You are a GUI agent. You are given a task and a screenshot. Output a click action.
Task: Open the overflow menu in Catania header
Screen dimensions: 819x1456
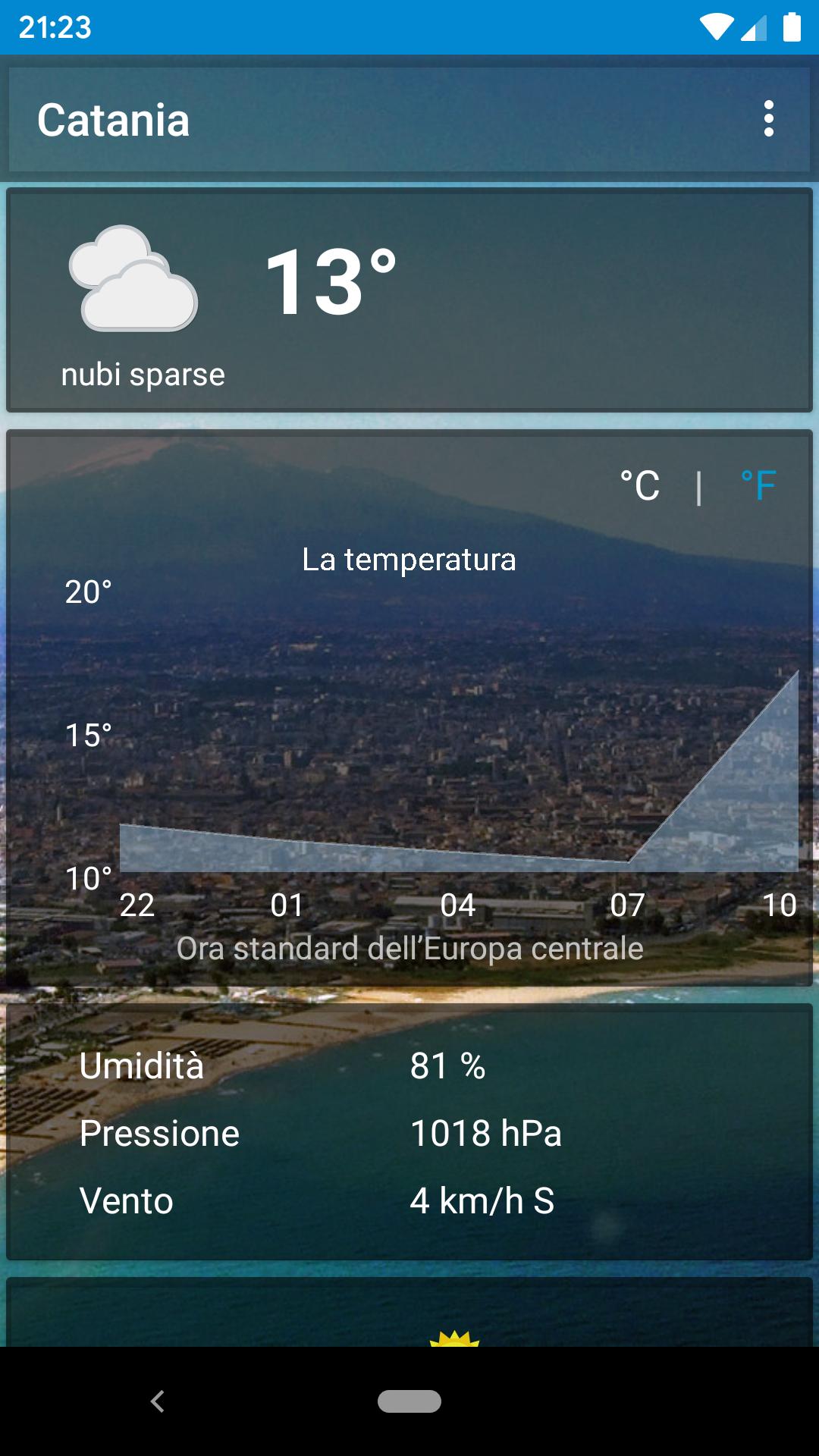(x=769, y=119)
